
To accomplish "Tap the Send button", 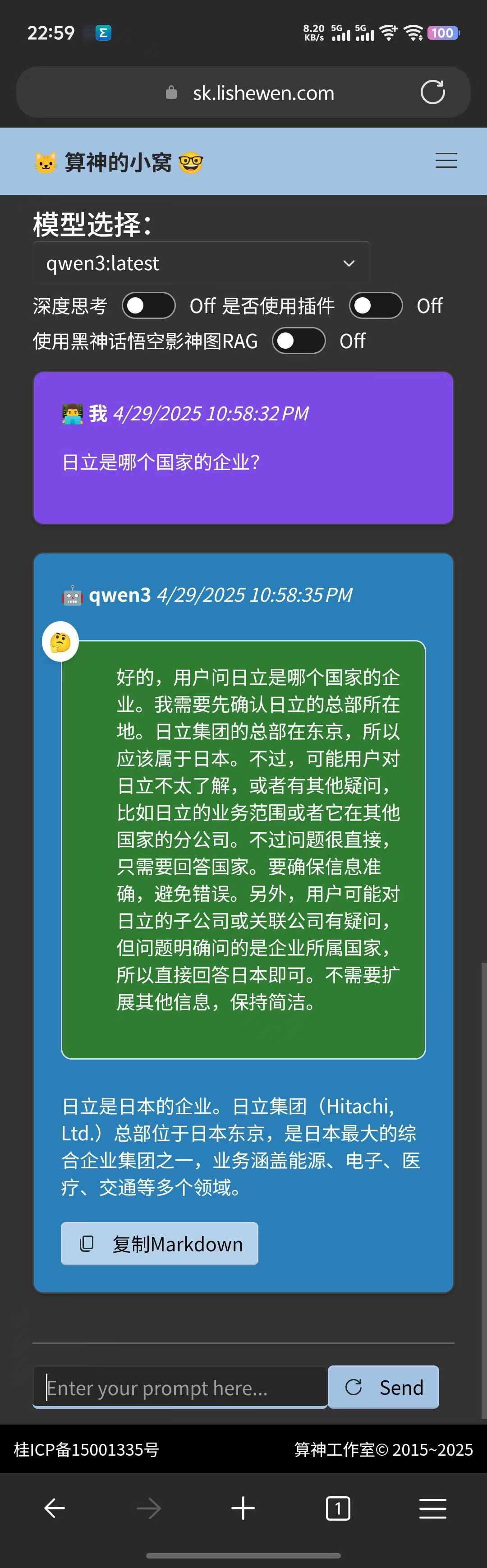I will (x=383, y=1387).
